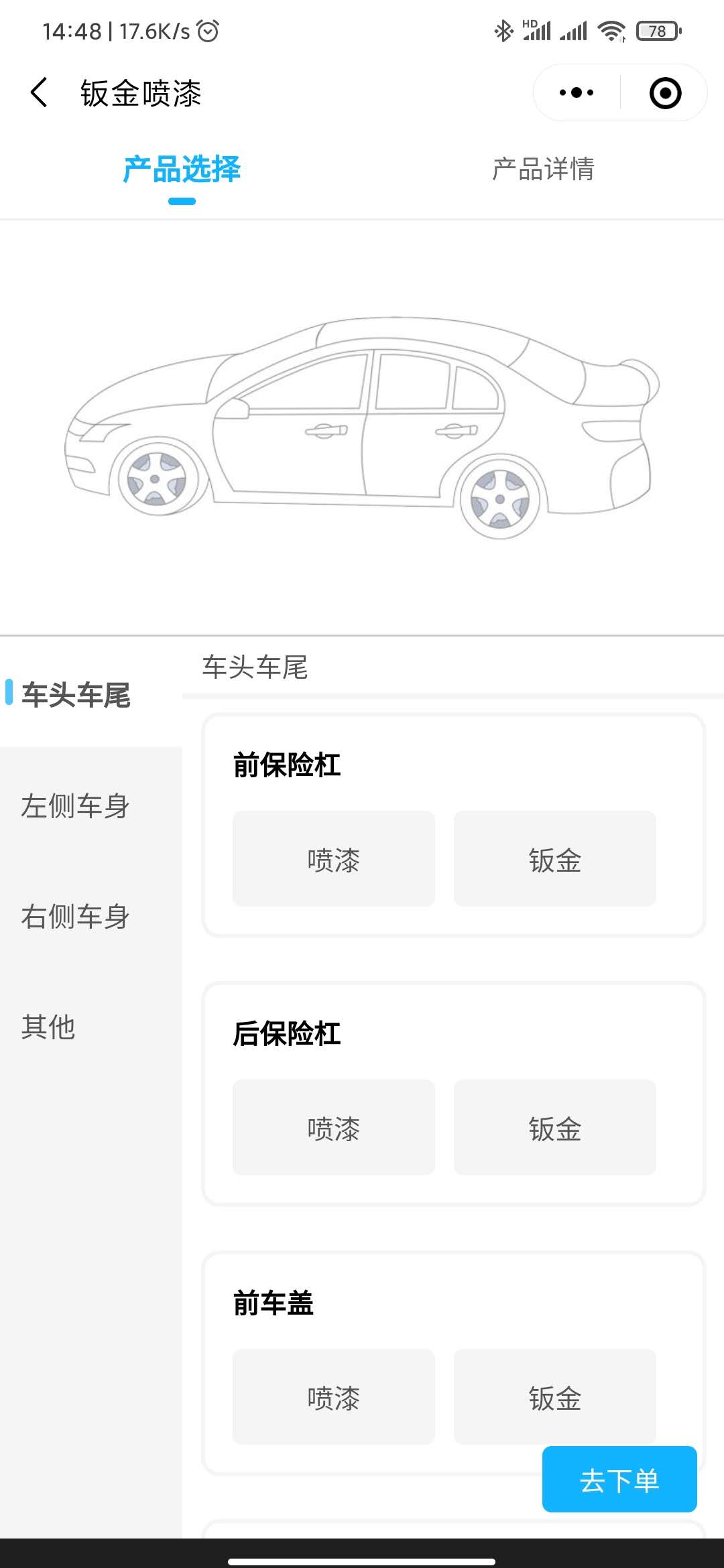Open the 其他 category

pyautogui.click(x=48, y=1027)
